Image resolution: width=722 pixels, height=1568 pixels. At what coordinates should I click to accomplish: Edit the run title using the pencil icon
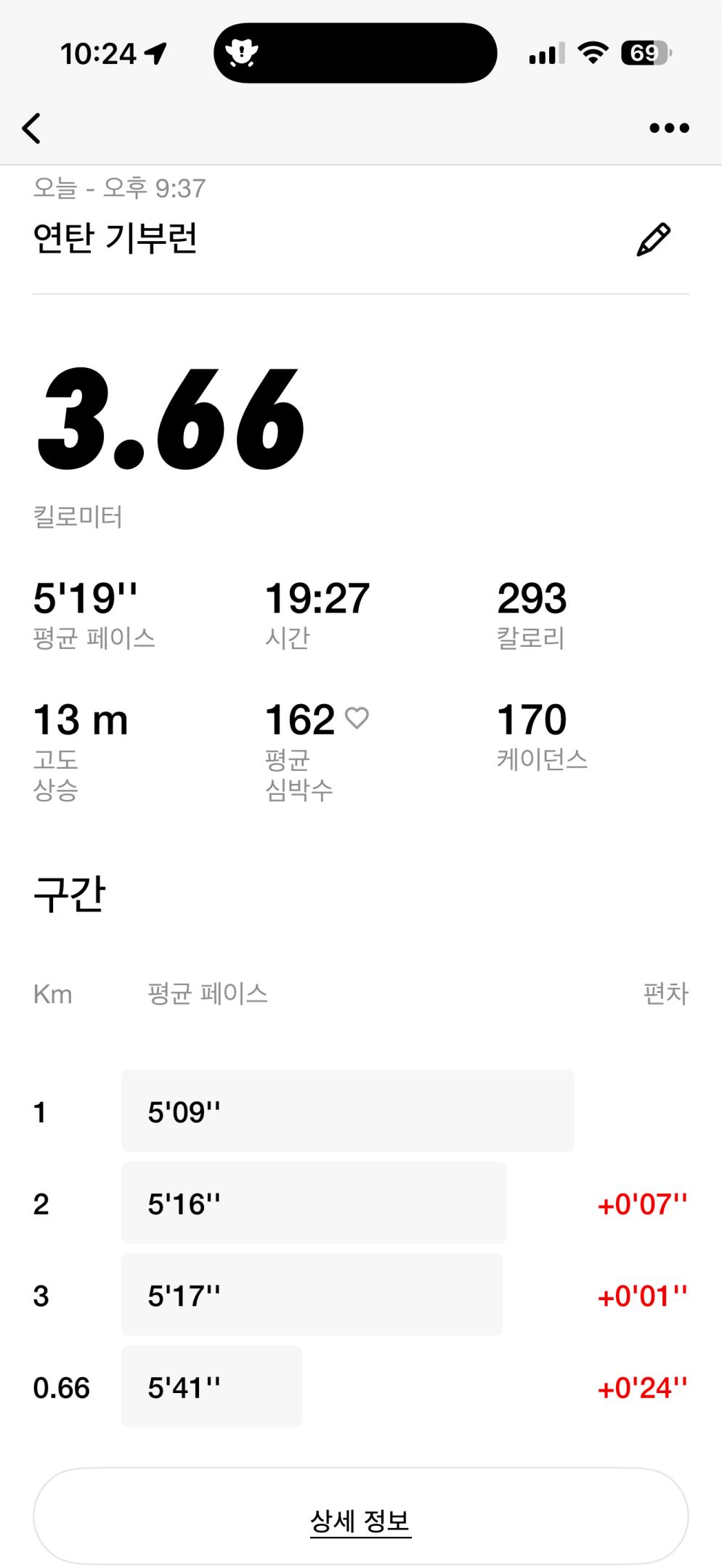[653, 238]
